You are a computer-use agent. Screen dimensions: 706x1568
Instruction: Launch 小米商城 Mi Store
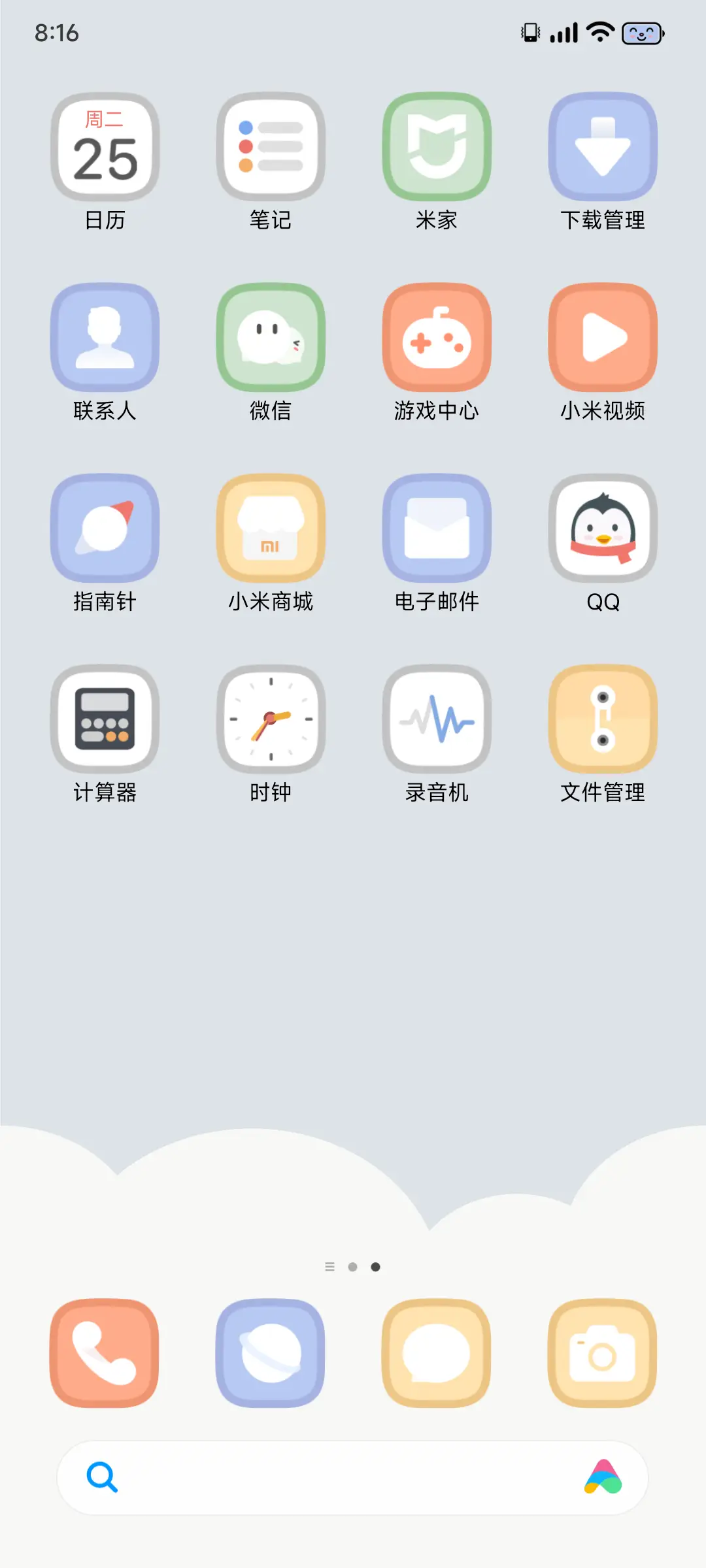point(271,528)
